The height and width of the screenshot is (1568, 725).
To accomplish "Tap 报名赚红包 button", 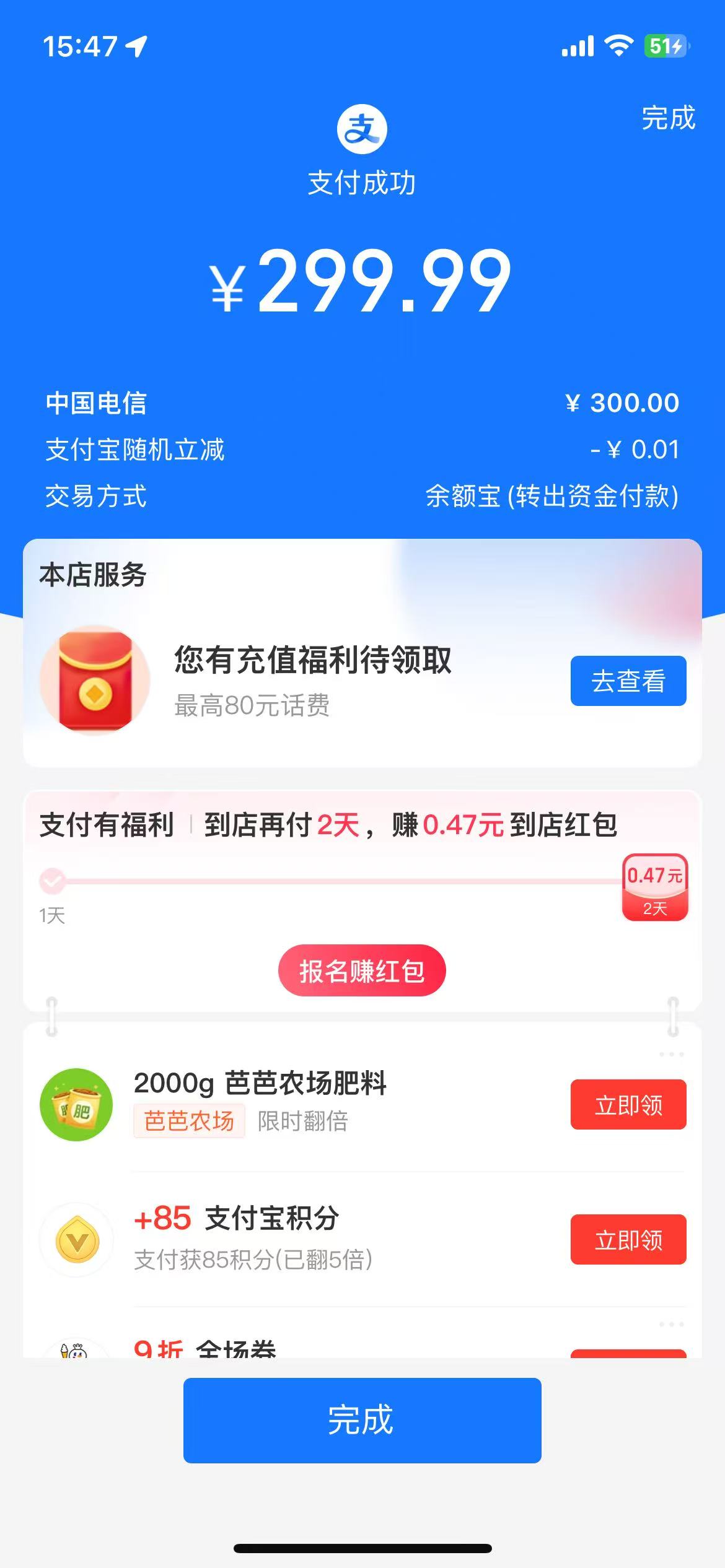I will pyautogui.click(x=362, y=970).
